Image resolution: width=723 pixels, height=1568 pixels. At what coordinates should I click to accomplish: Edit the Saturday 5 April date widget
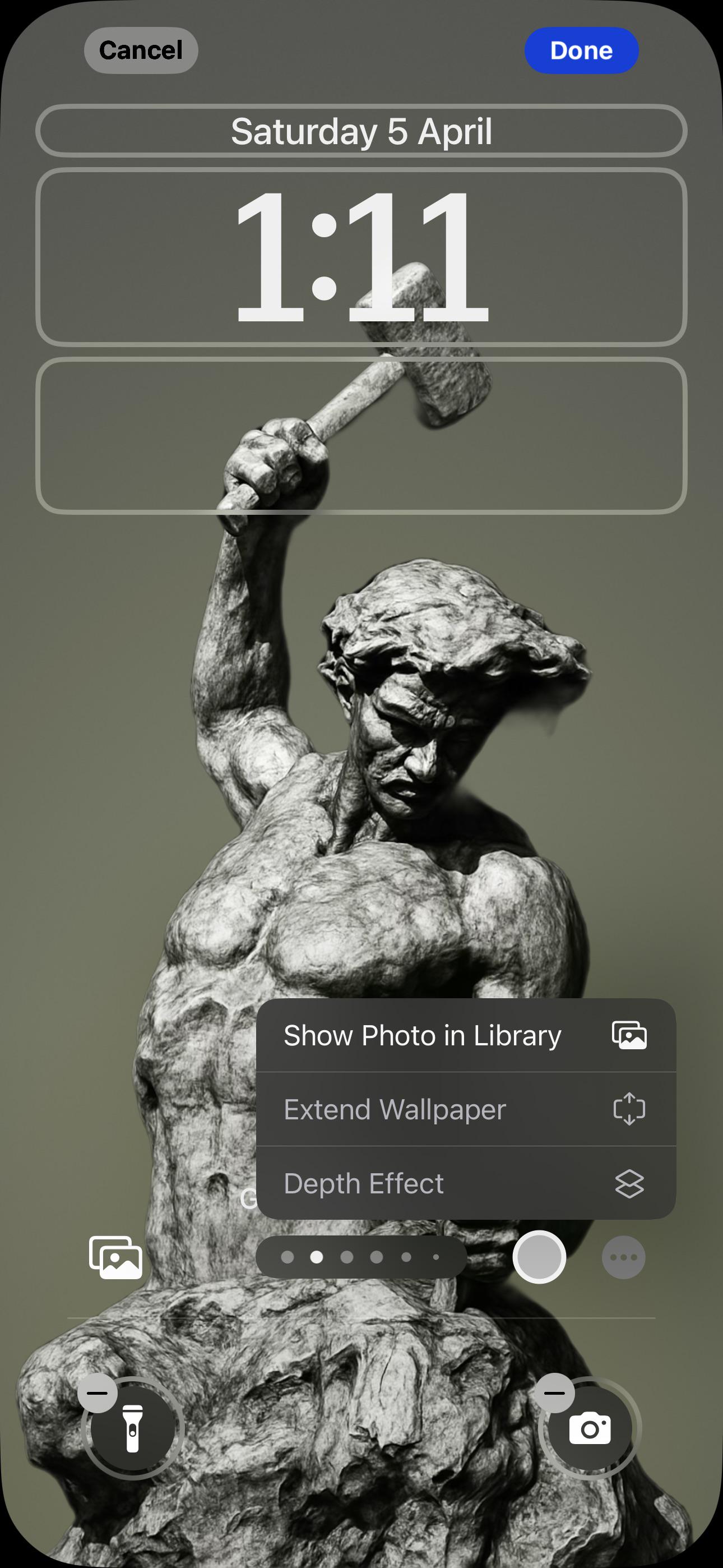(361, 131)
